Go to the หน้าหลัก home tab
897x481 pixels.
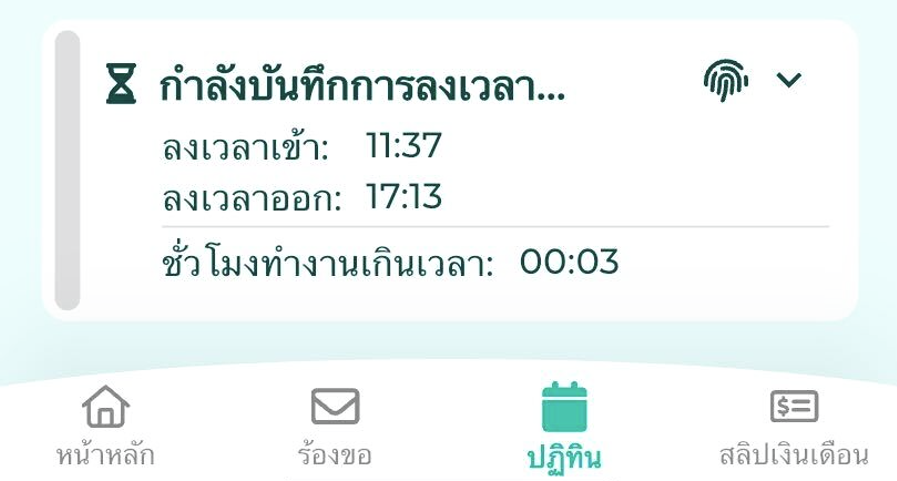click(106, 426)
